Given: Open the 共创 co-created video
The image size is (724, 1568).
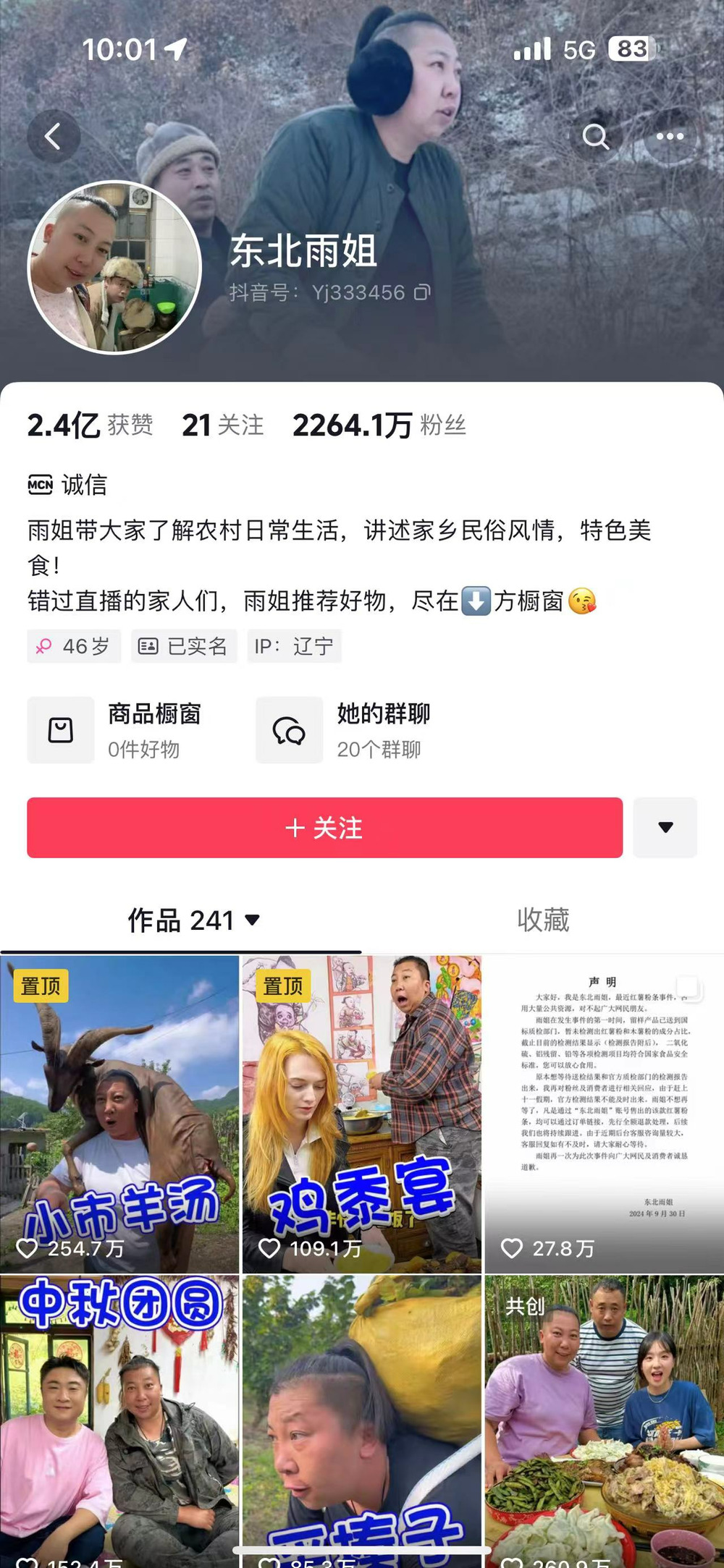Looking at the screenshot, I should 604,1418.
